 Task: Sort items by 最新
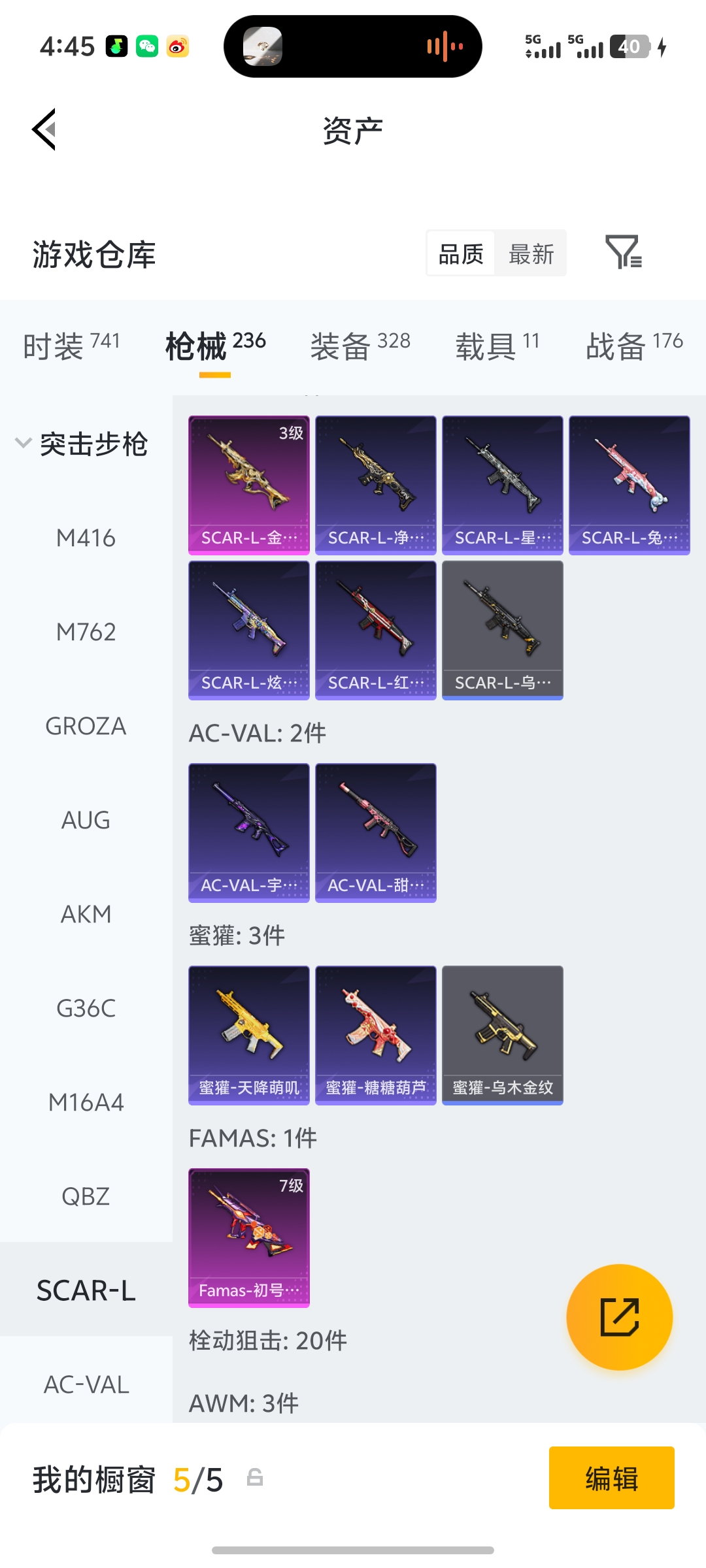(x=531, y=253)
